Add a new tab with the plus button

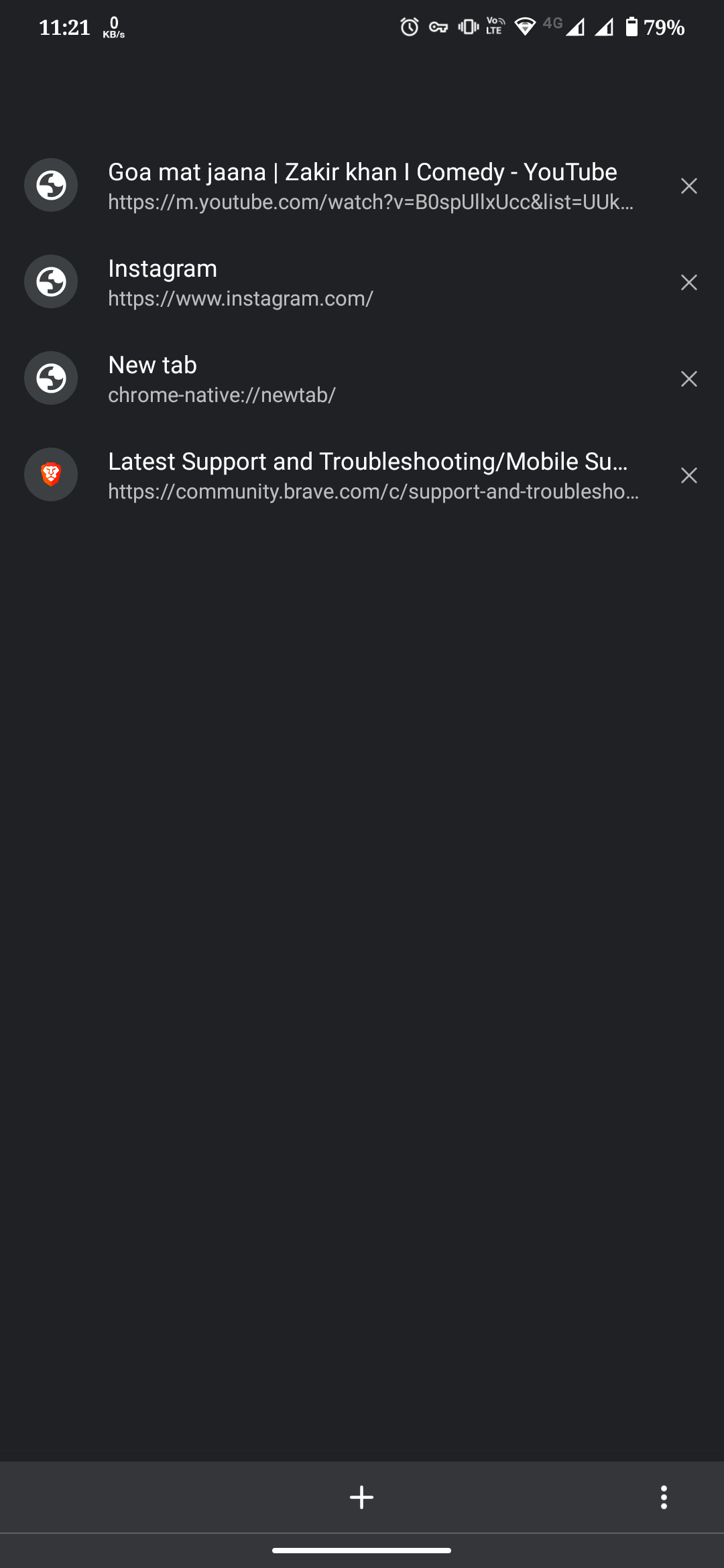[x=361, y=1498]
